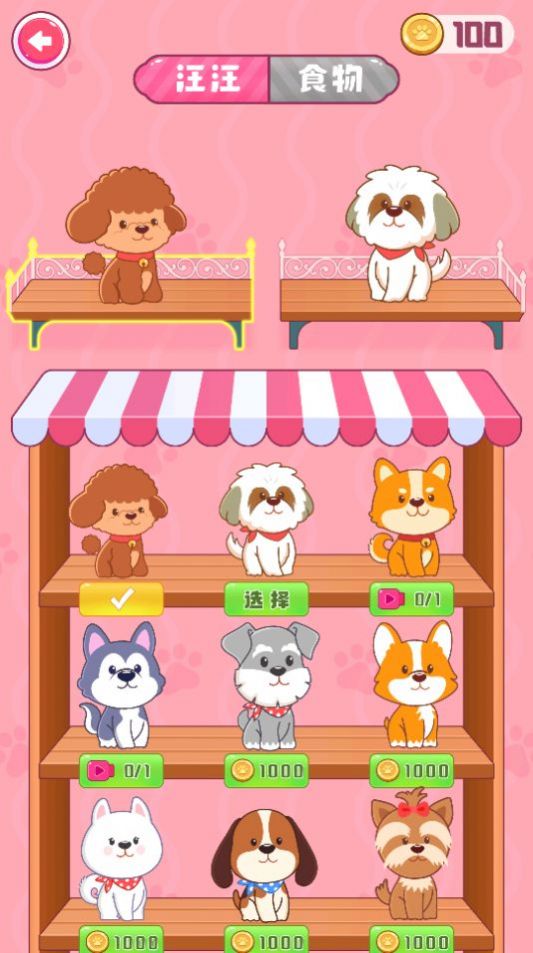Viewport: 533px width, 953px height.
Task: Tap the yellow checkmark under the brown poodle
Action: point(122,599)
